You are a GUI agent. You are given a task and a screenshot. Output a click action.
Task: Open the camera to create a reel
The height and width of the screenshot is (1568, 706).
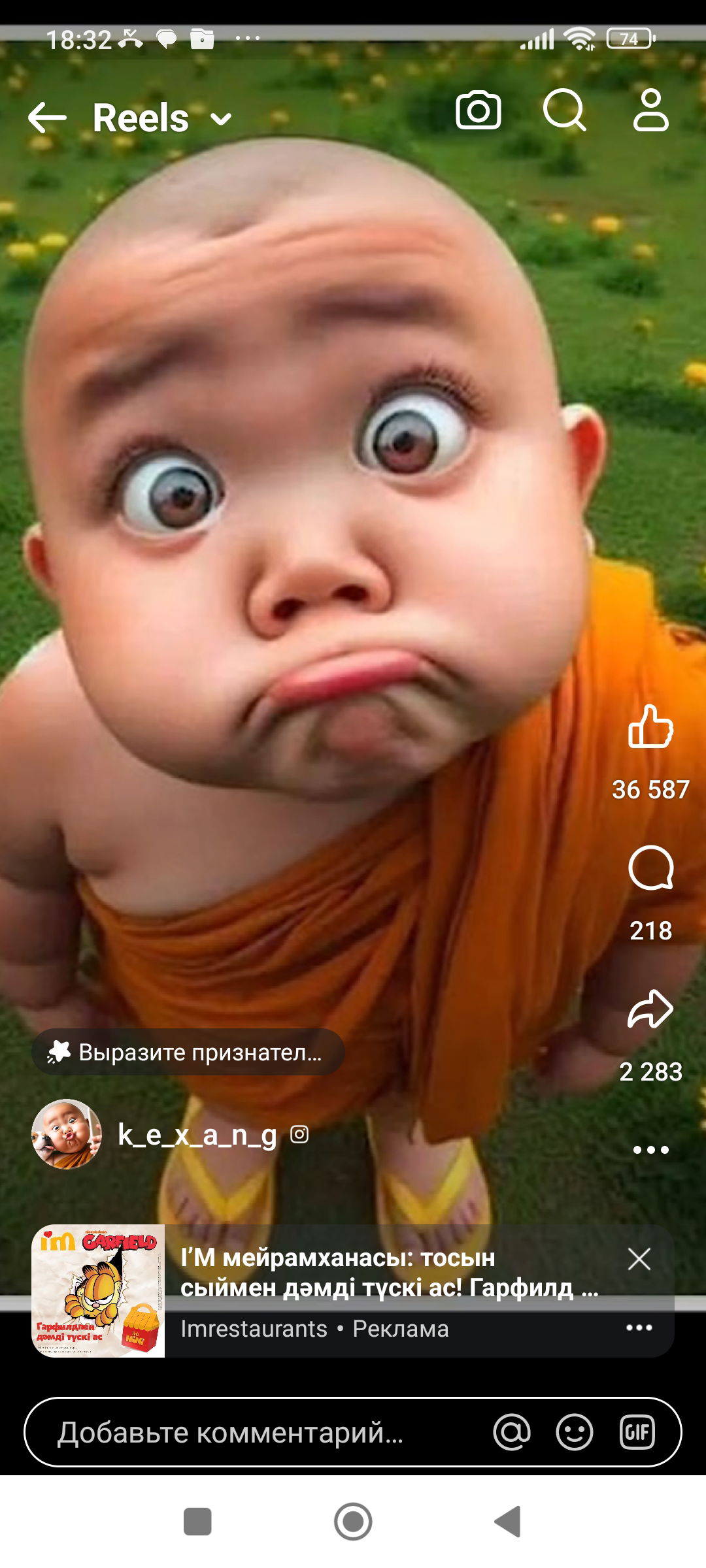pos(479,110)
